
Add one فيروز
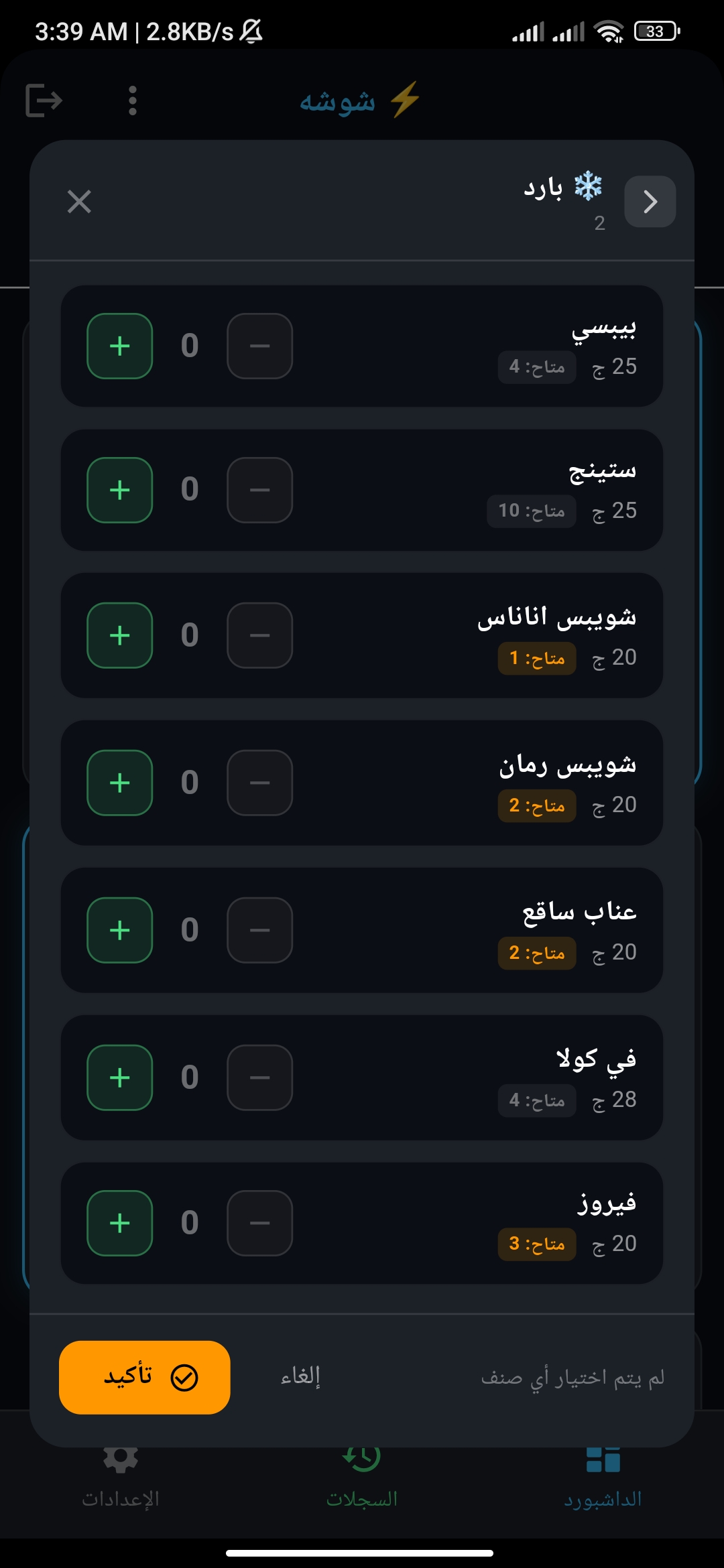pos(120,1223)
